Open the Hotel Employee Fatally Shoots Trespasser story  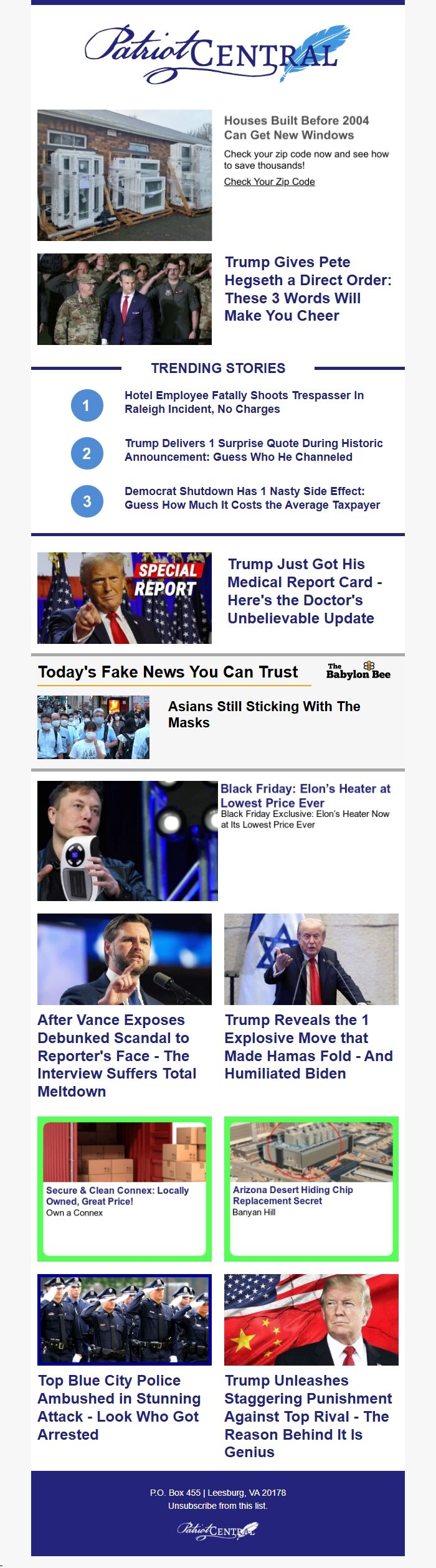(x=244, y=402)
